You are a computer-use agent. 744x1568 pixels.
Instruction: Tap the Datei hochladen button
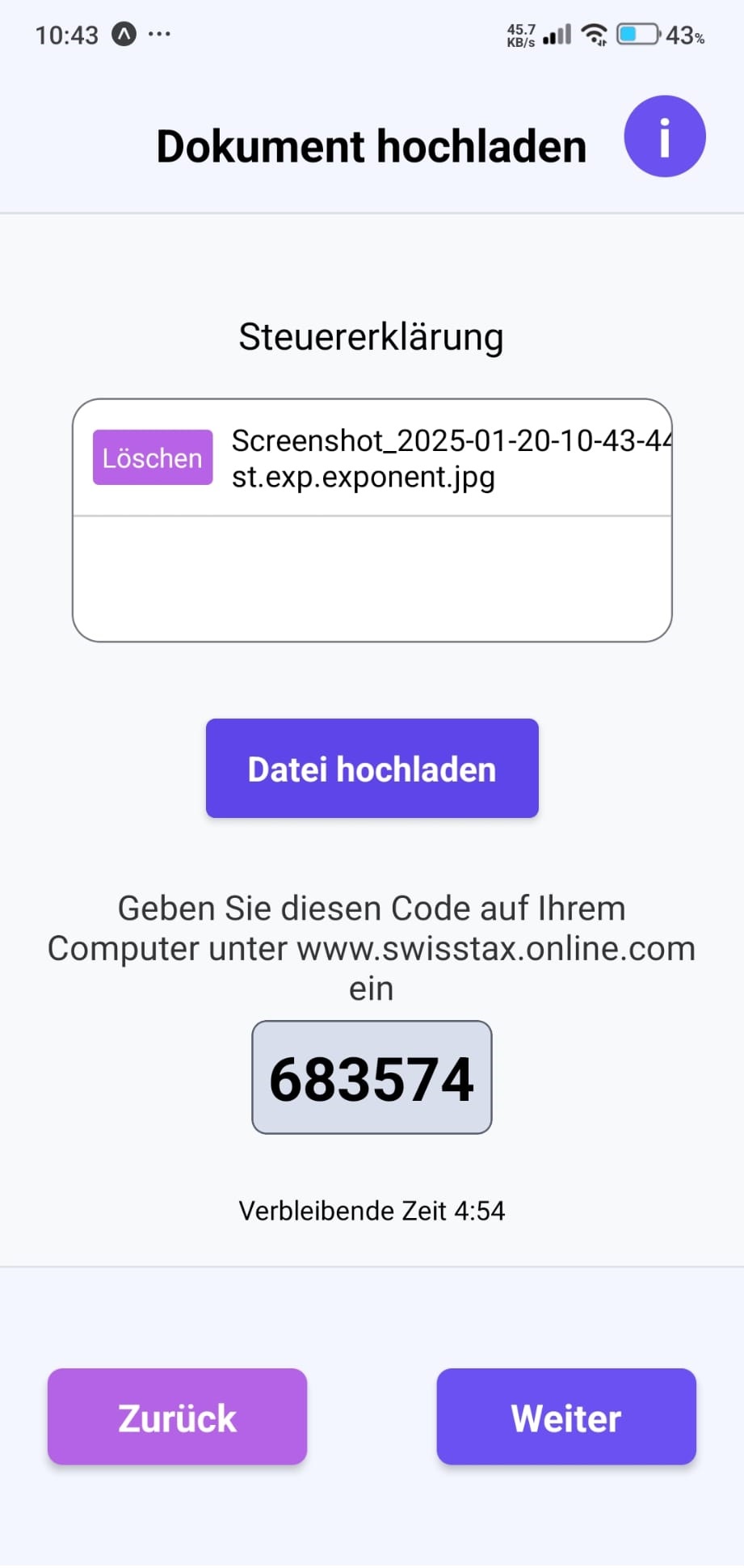(x=372, y=769)
